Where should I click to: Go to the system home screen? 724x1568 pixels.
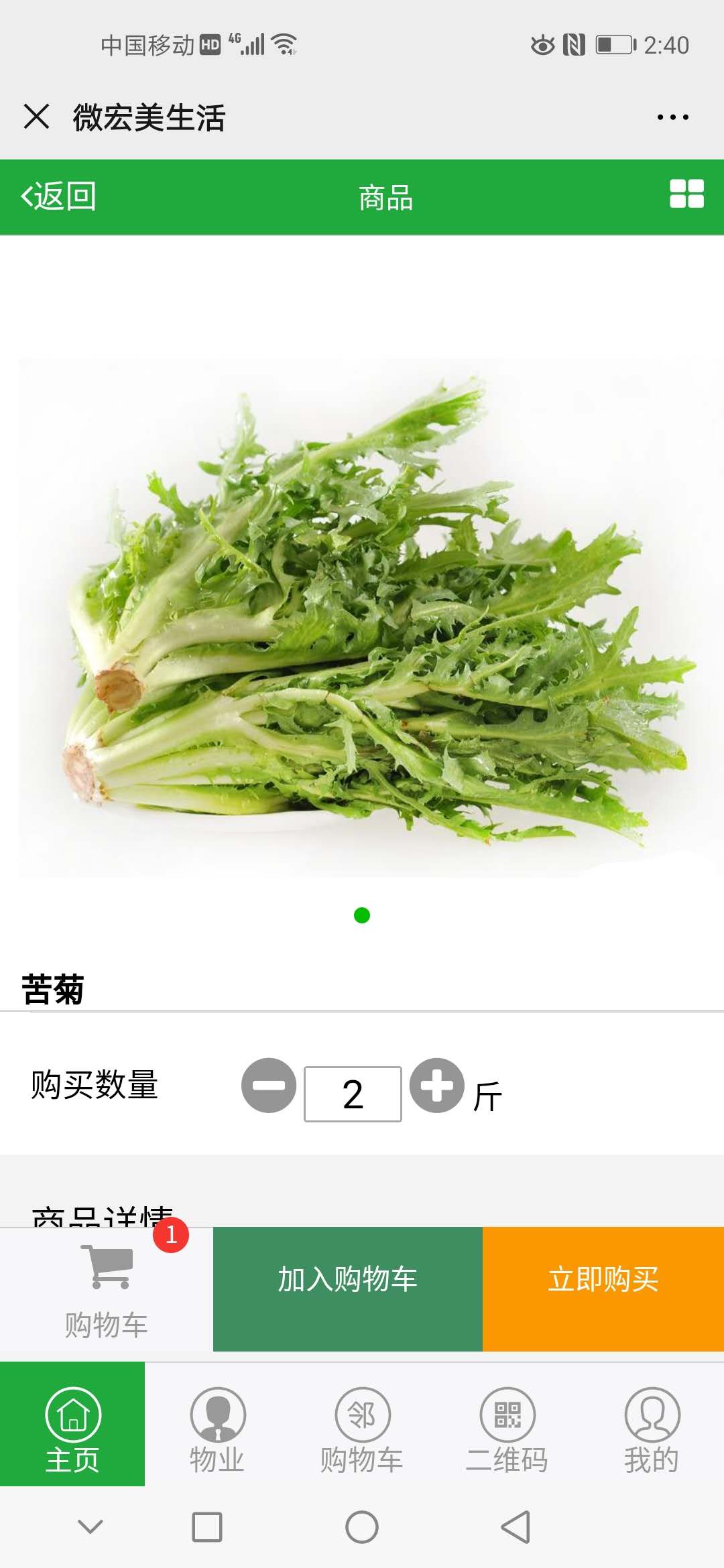(x=362, y=1527)
